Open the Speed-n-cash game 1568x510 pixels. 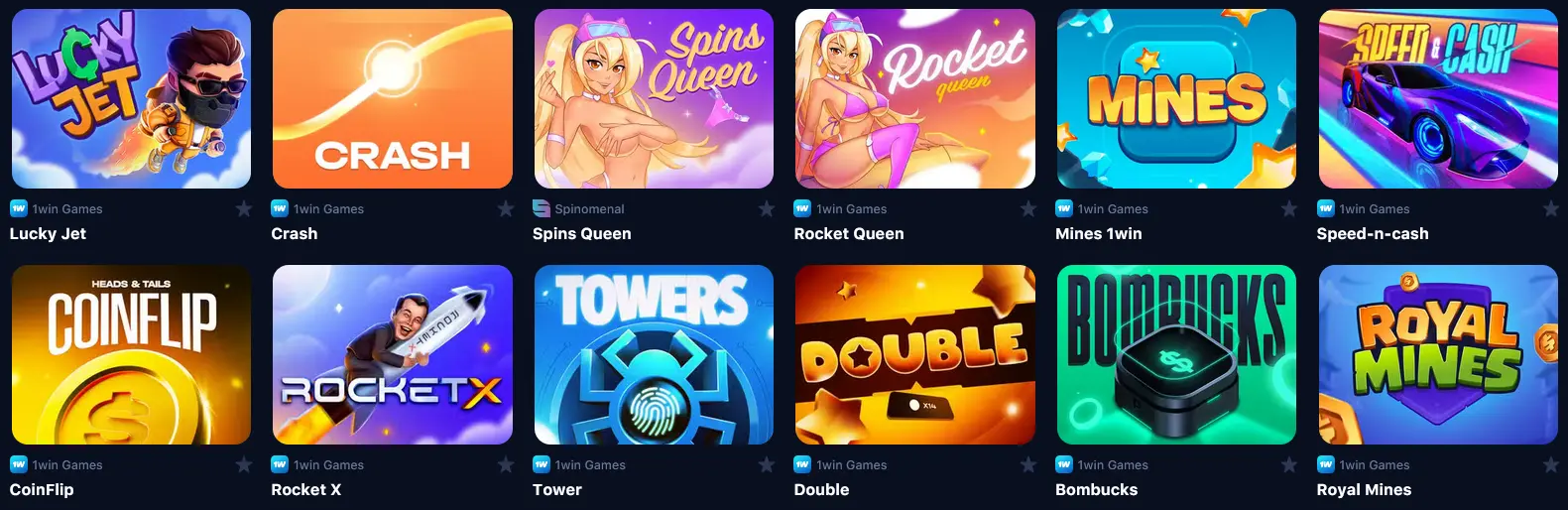coord(1437,99)
